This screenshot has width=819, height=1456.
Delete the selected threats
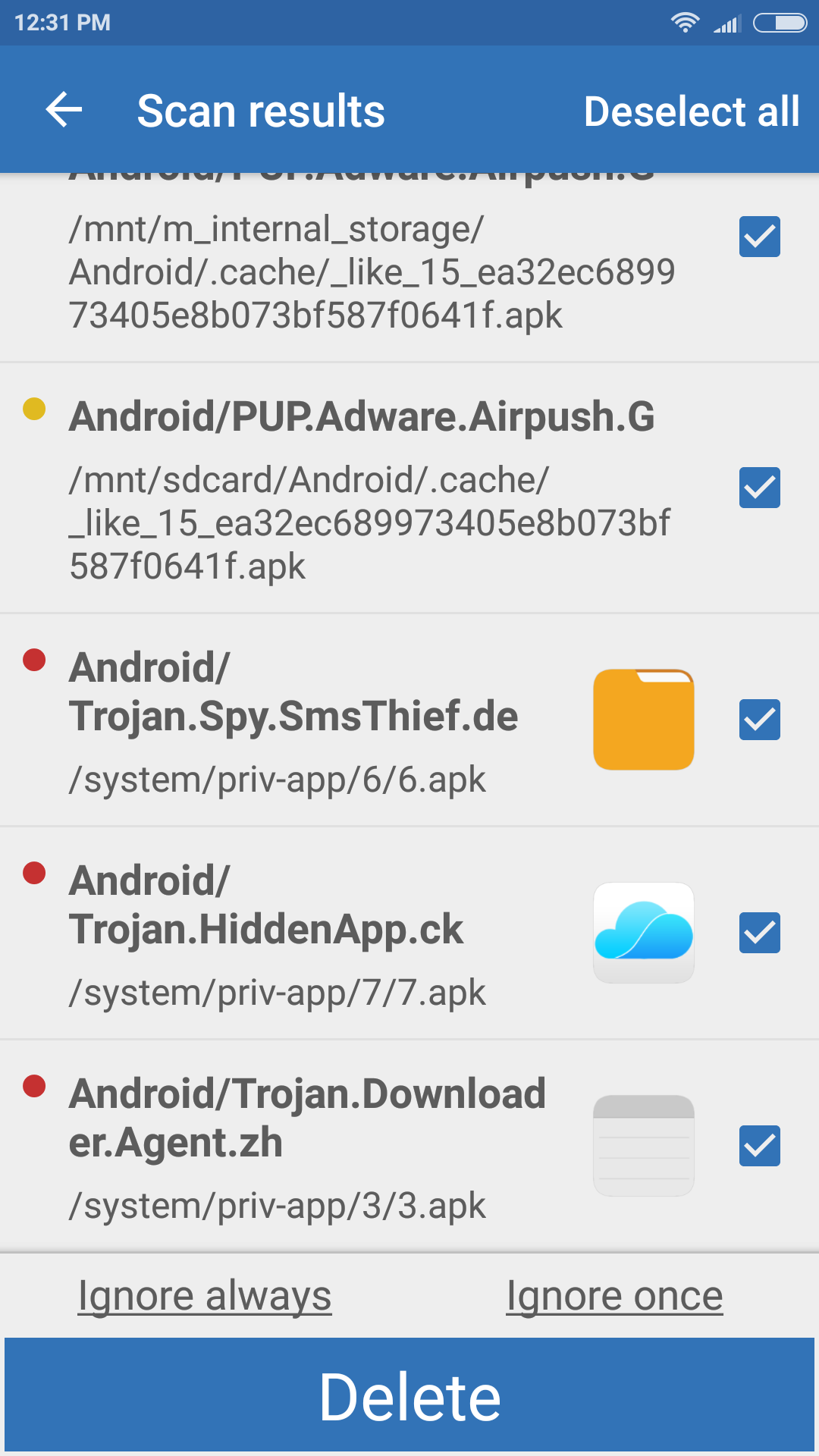point(409,1395)
